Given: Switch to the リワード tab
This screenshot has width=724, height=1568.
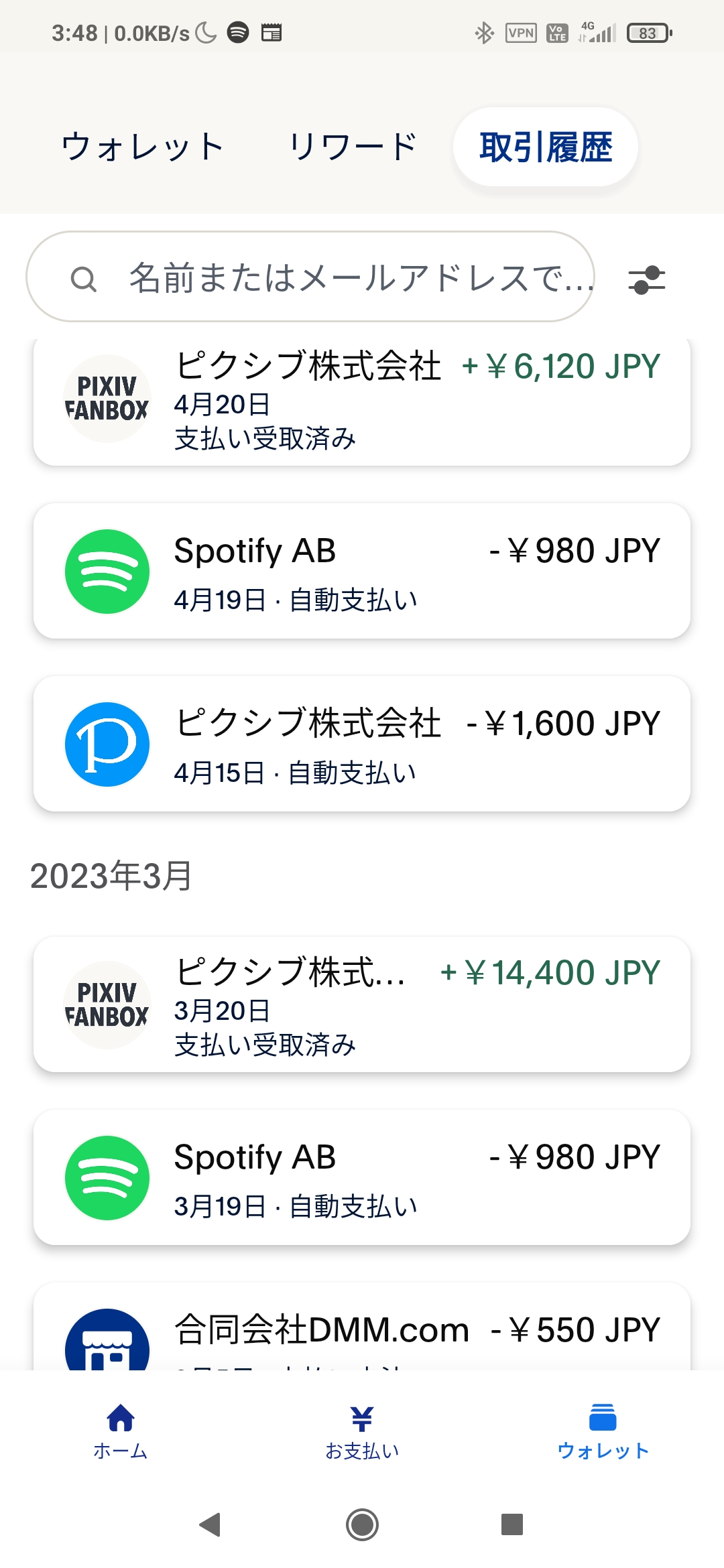Looking at the screenshot, I should [353, 147].
